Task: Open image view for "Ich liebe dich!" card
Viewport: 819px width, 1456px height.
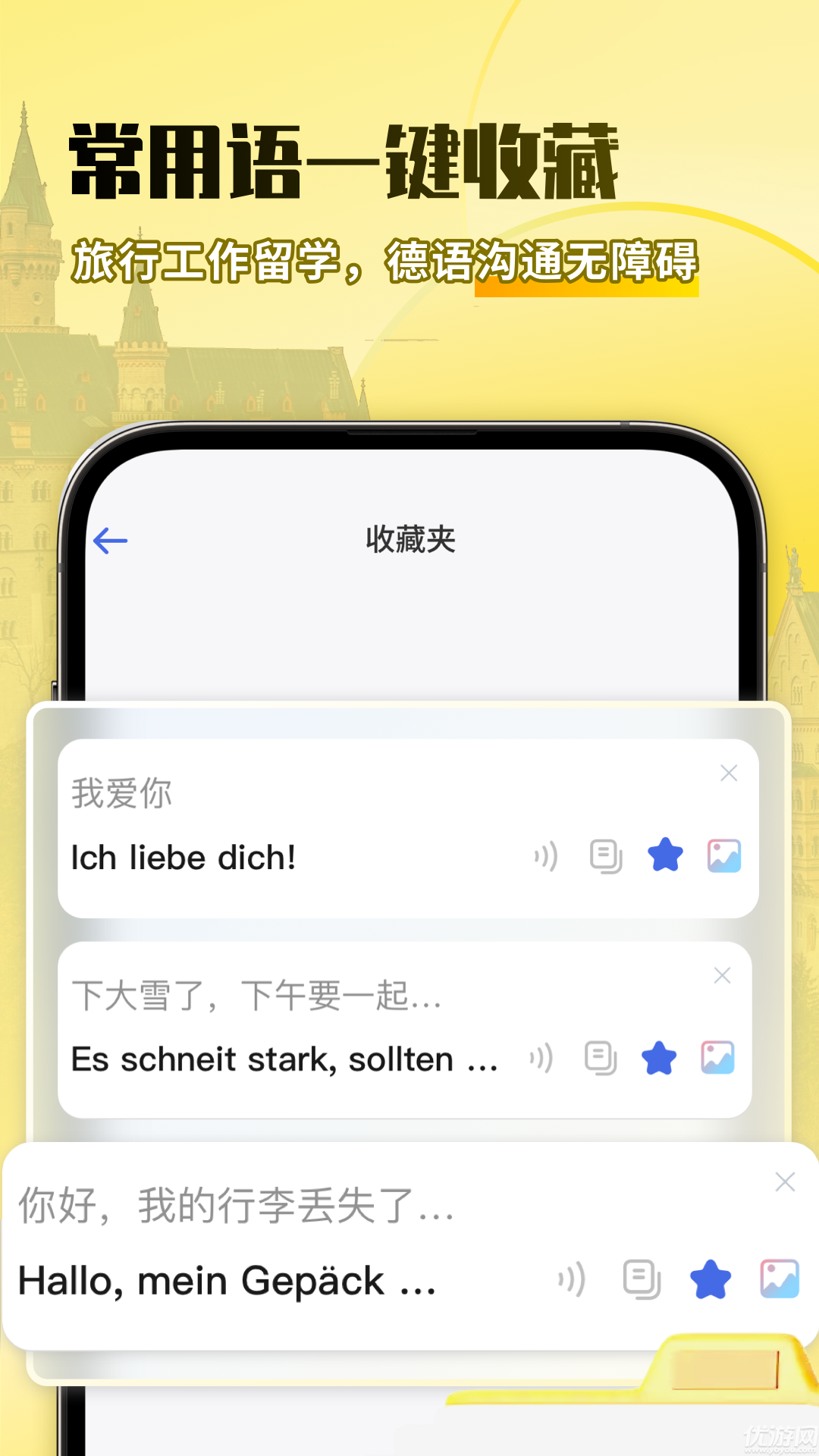Action: [724, 855]
